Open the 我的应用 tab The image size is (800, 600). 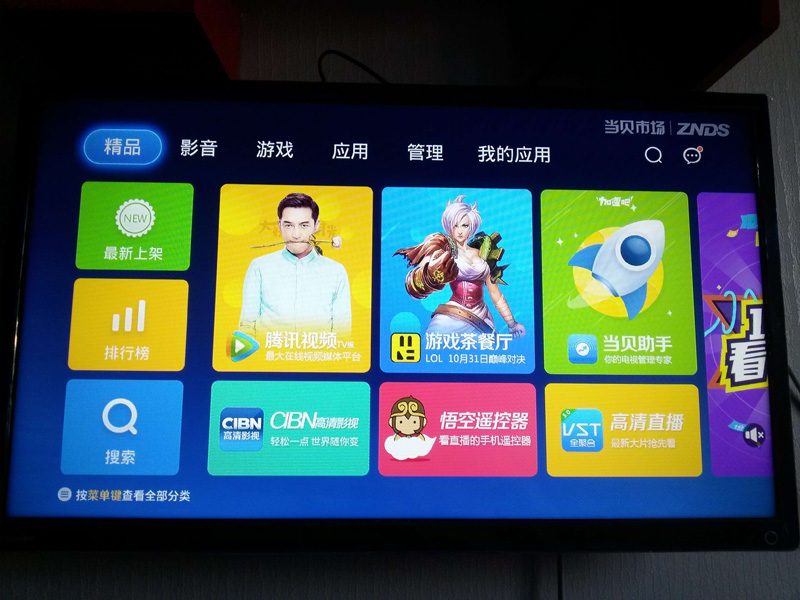pyautogui.click(x=514, y=155)
